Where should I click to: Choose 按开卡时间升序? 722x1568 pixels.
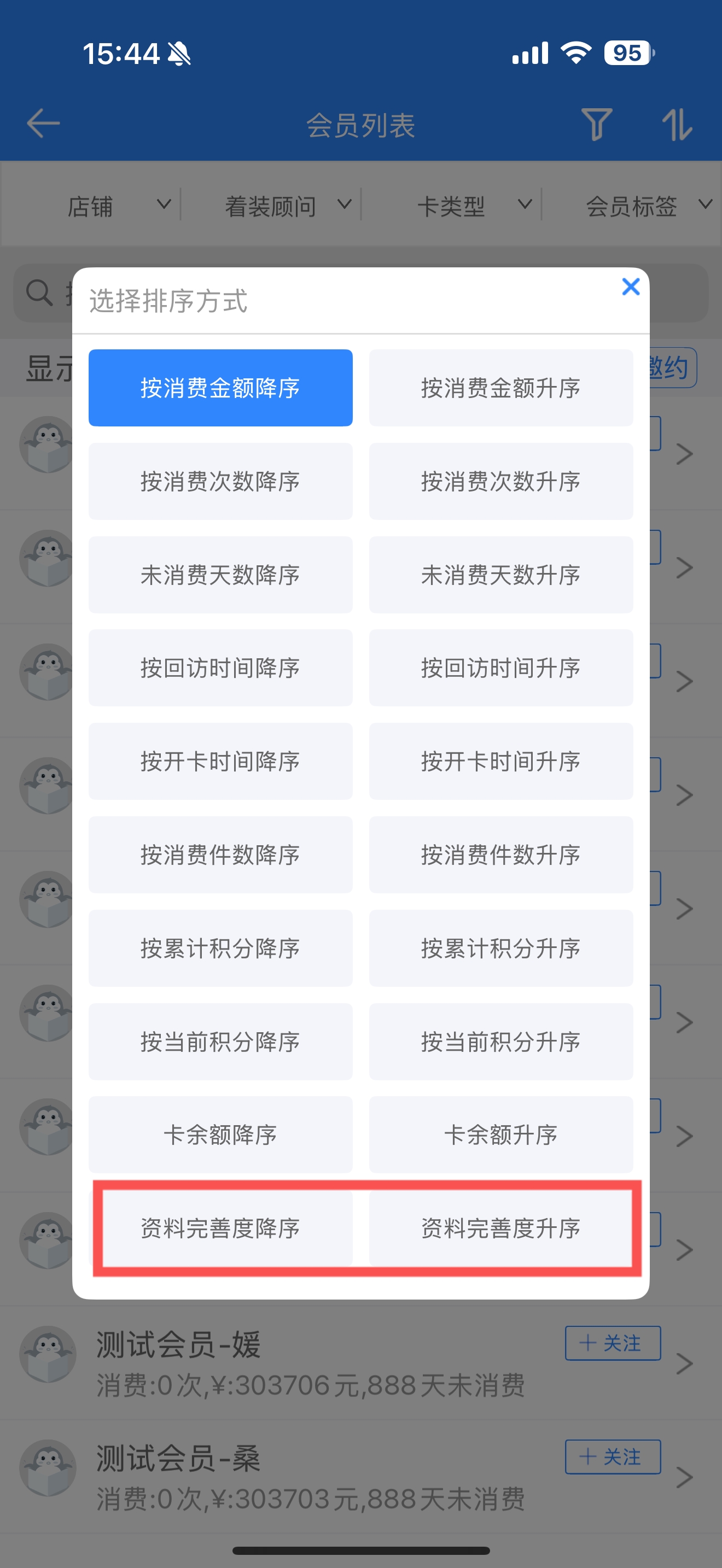(x=501, y=762)
